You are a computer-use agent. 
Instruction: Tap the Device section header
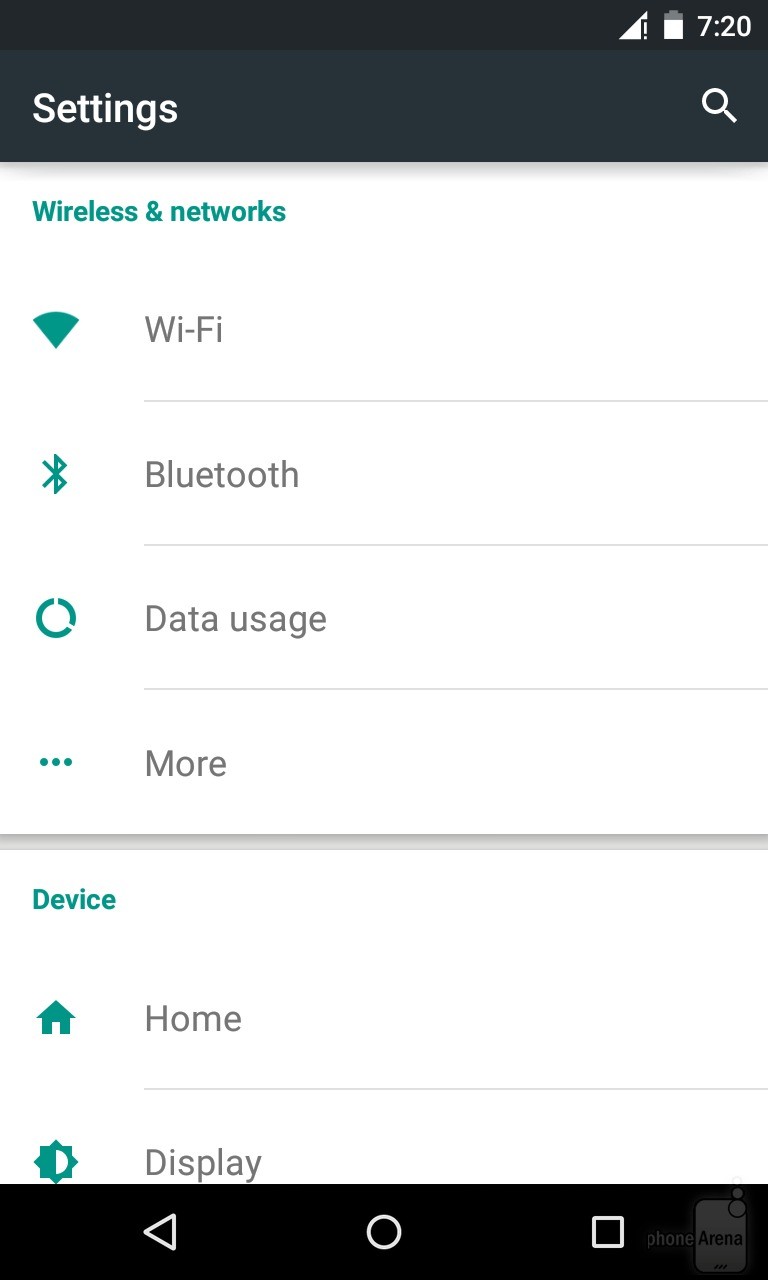[x=74, y=898]
